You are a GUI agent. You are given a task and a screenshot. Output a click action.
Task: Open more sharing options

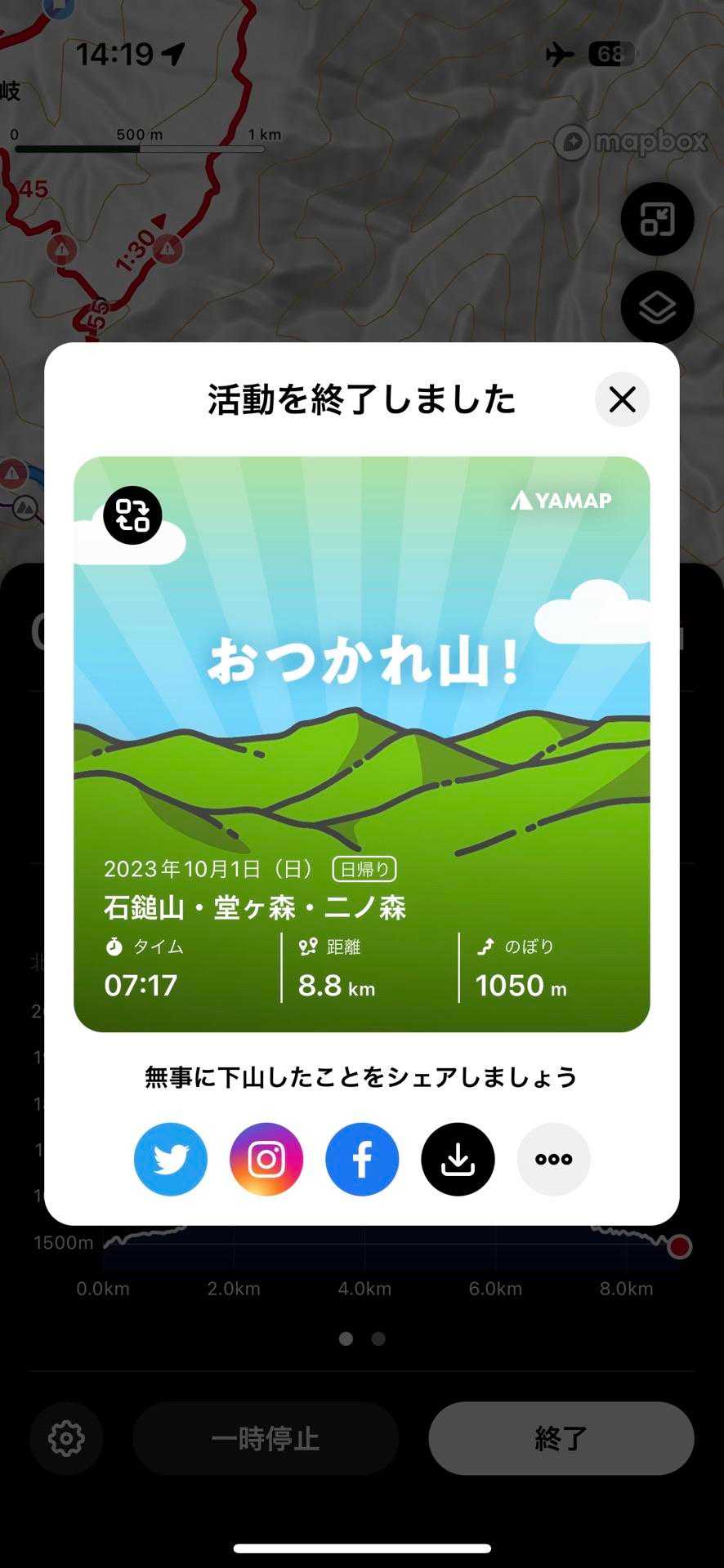pyautogui.click(x=553, y=1159)
